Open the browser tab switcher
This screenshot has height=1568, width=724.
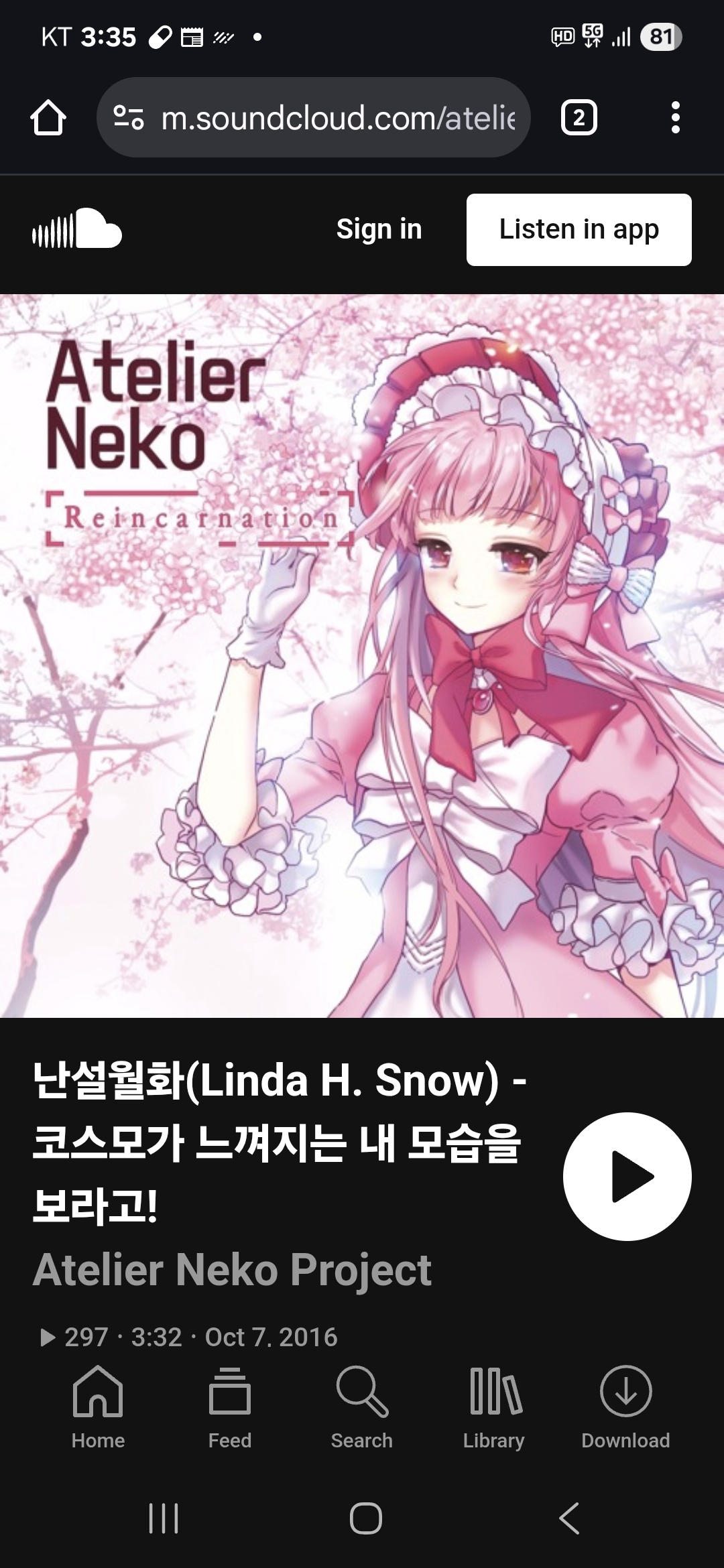[x=579, y=118]
